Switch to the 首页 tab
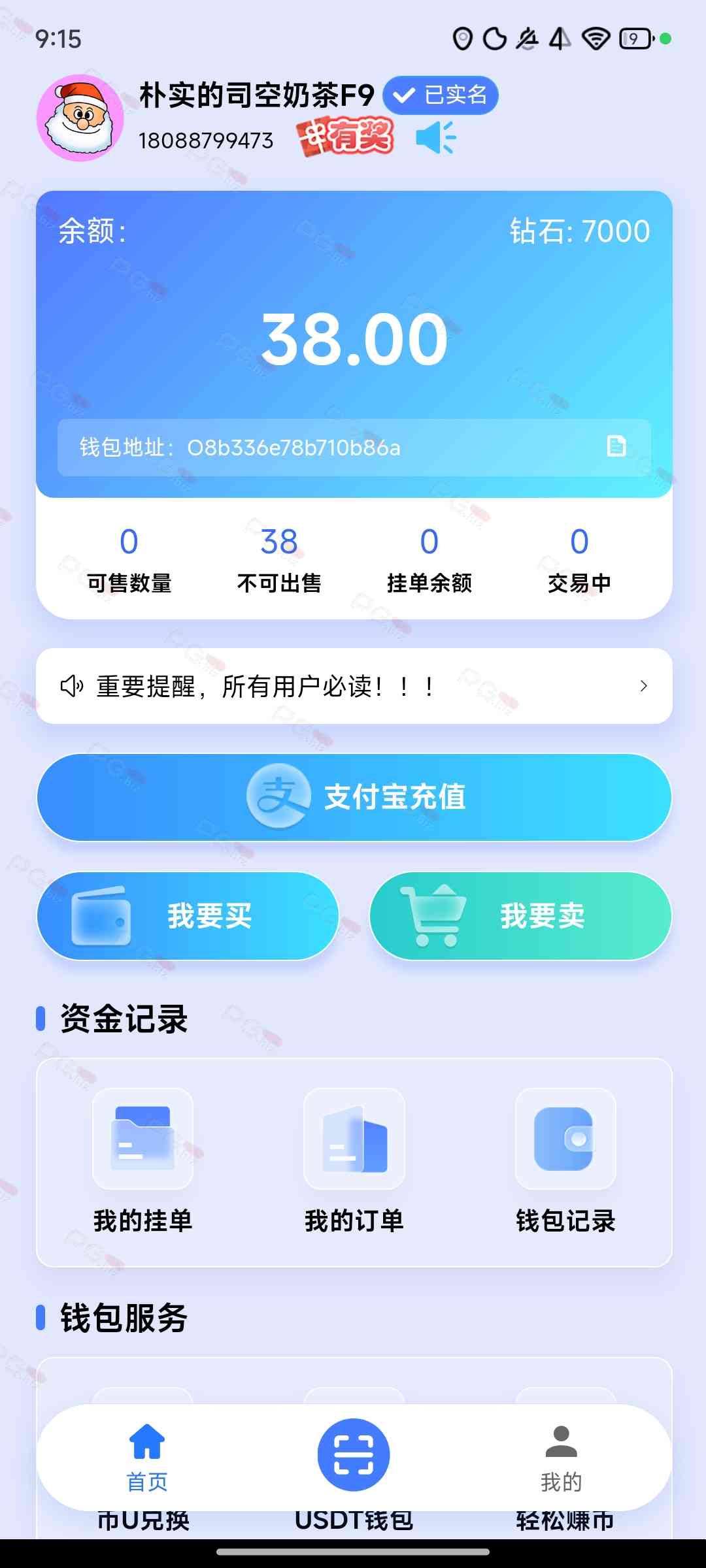 147,1458
